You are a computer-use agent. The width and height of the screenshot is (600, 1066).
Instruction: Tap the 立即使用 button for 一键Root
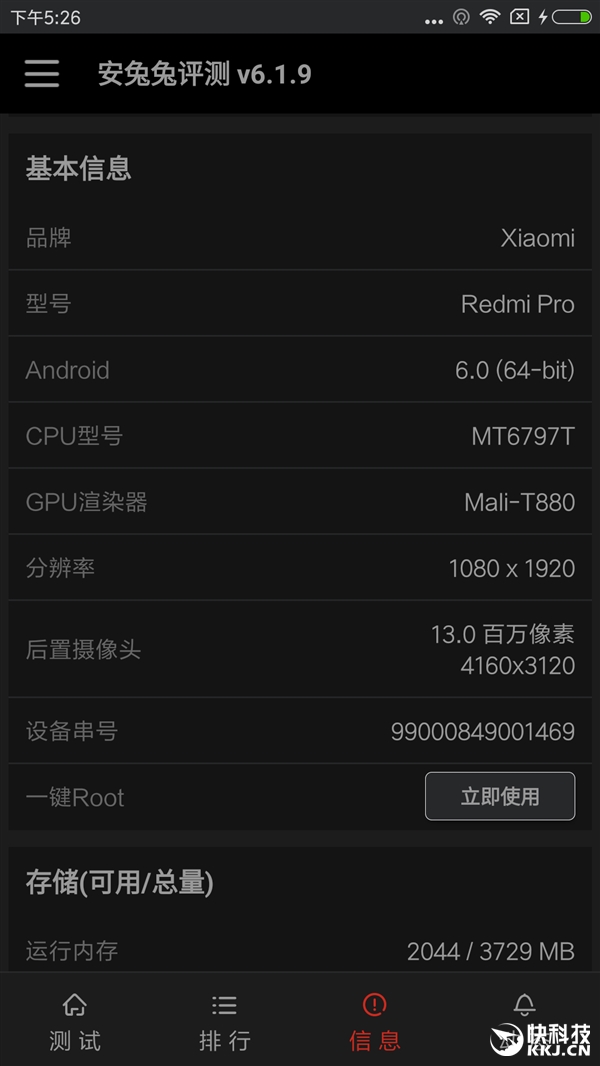(x=500, y=796)
